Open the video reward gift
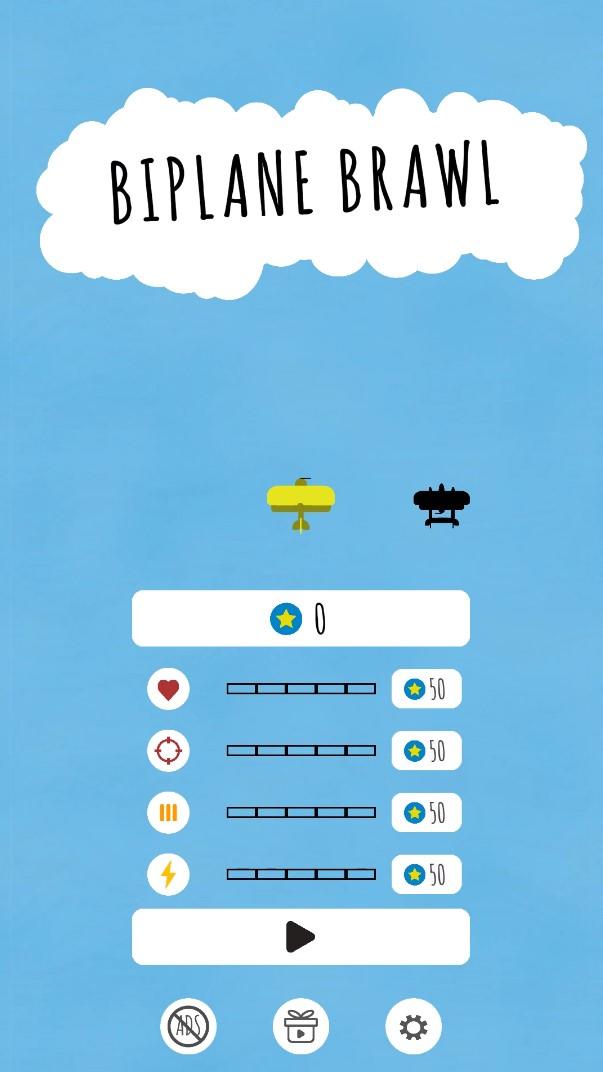603x1072 pixels. 301,1026
